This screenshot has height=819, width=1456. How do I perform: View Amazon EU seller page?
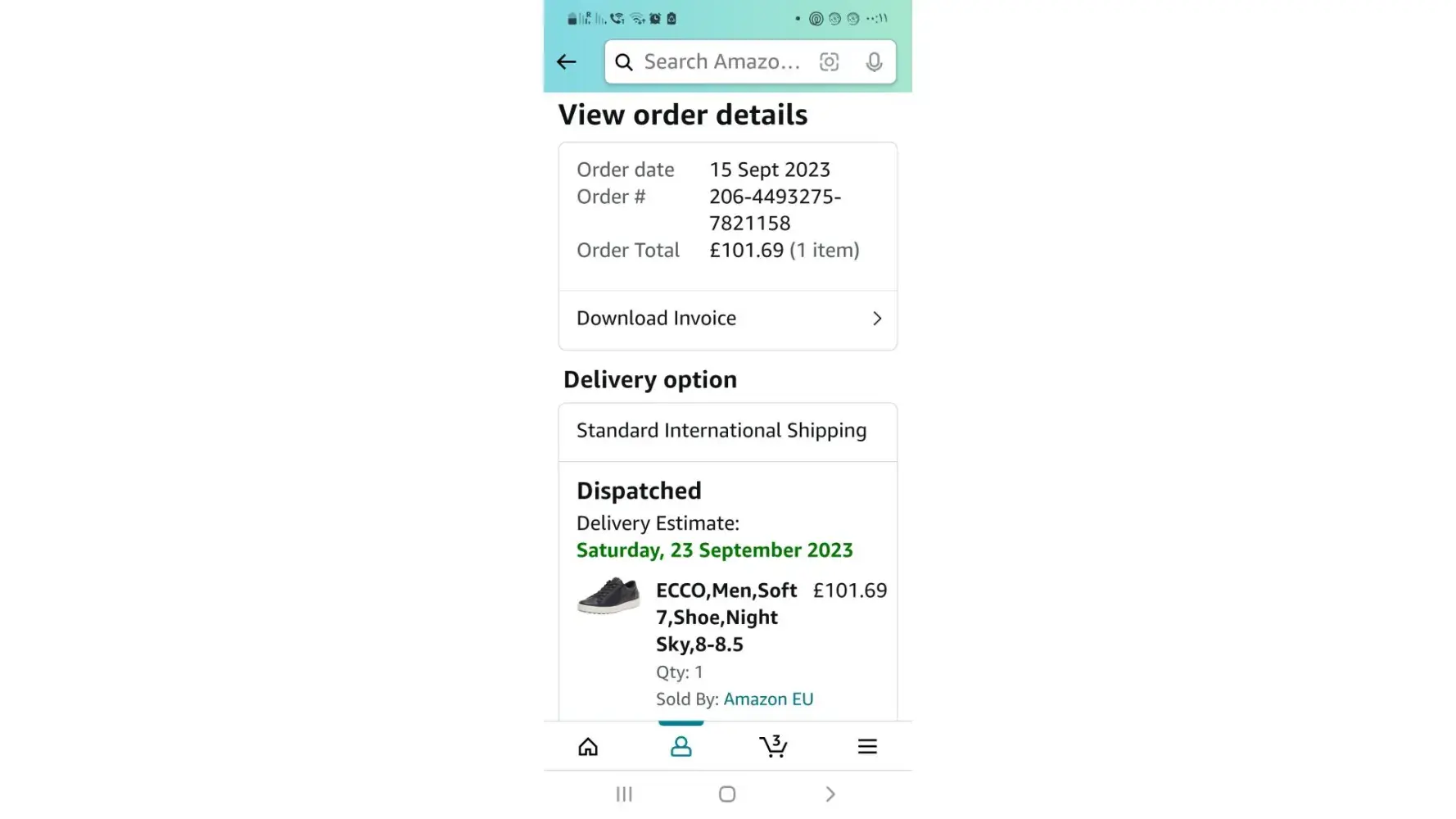click(768, 699)
